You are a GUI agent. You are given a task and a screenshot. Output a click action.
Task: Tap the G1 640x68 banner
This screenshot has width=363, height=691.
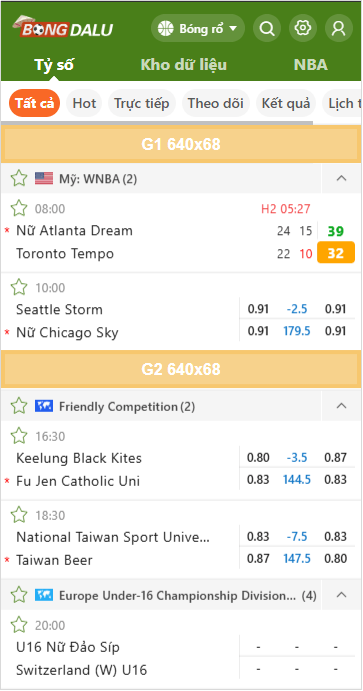(x=181, y=145)
